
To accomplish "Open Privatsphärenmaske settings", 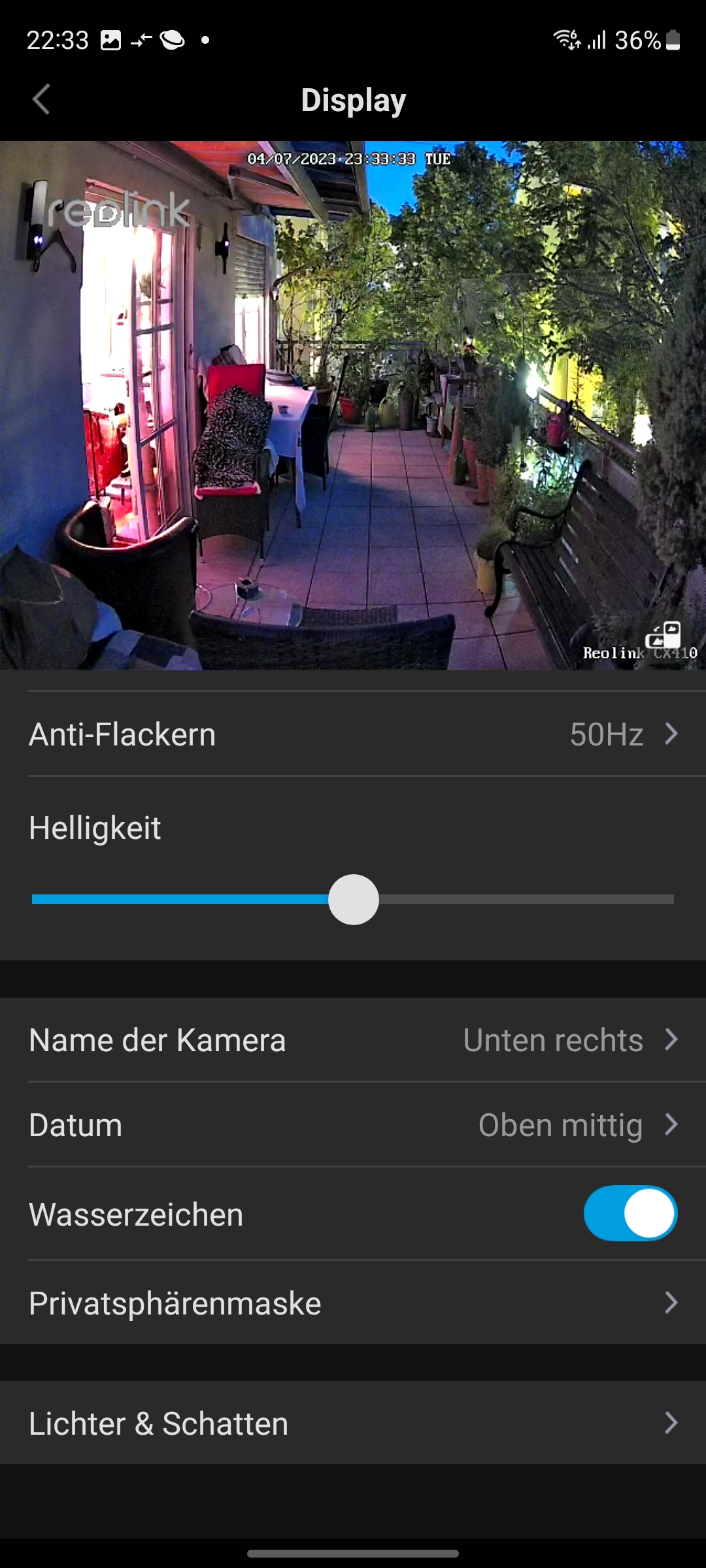I will point(353,1303).
